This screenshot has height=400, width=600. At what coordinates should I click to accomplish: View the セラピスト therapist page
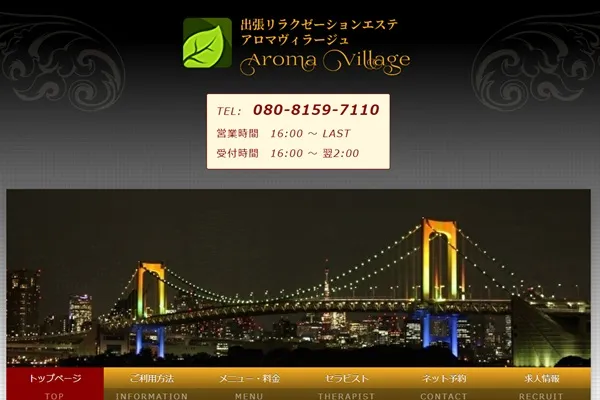pyautogui.click(x=347, y=384)
